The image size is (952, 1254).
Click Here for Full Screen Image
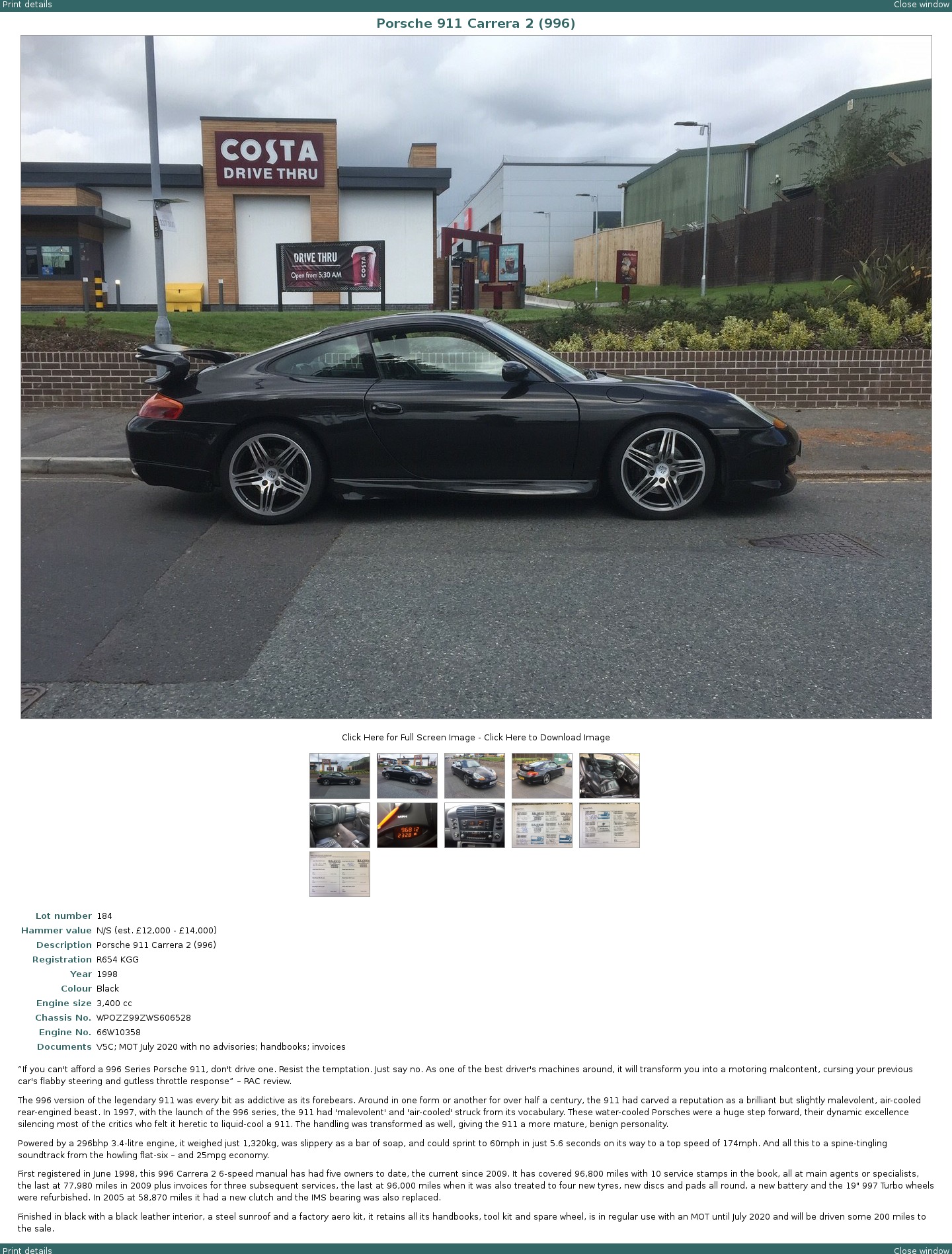[408, 737]
